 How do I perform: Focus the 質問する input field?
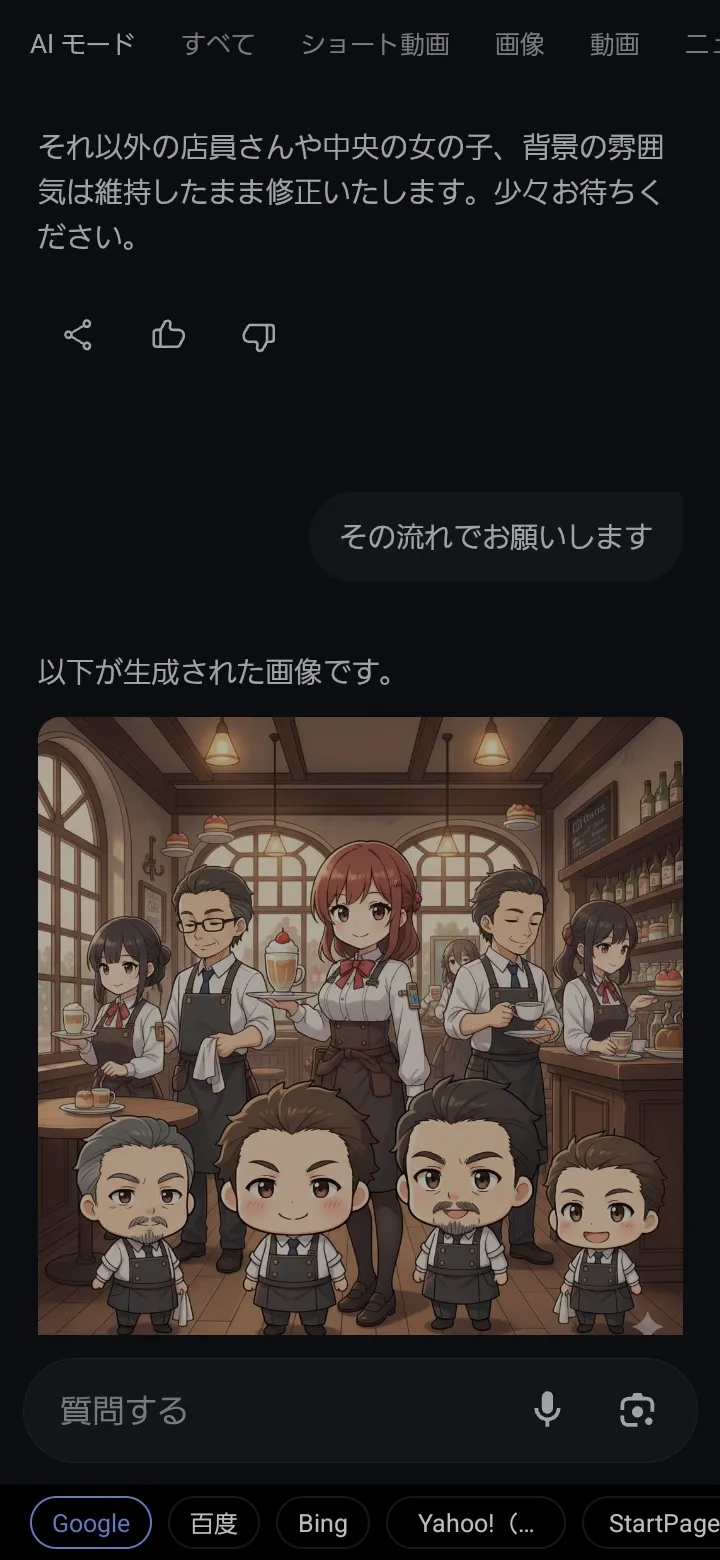(x=280, y=1411)
